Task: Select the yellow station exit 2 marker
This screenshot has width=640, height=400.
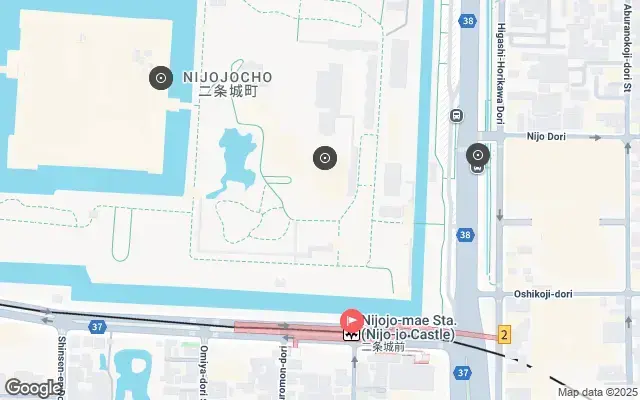Action: click(505, 335)
